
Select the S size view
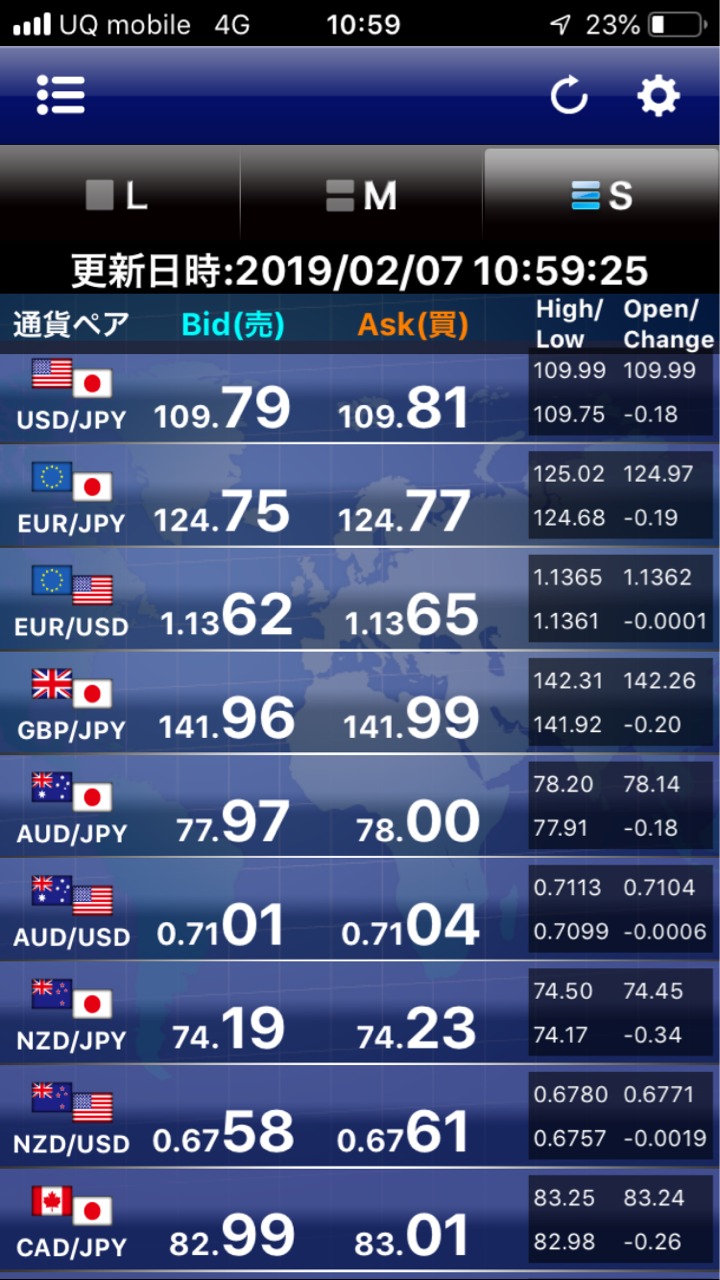point(602,195)
